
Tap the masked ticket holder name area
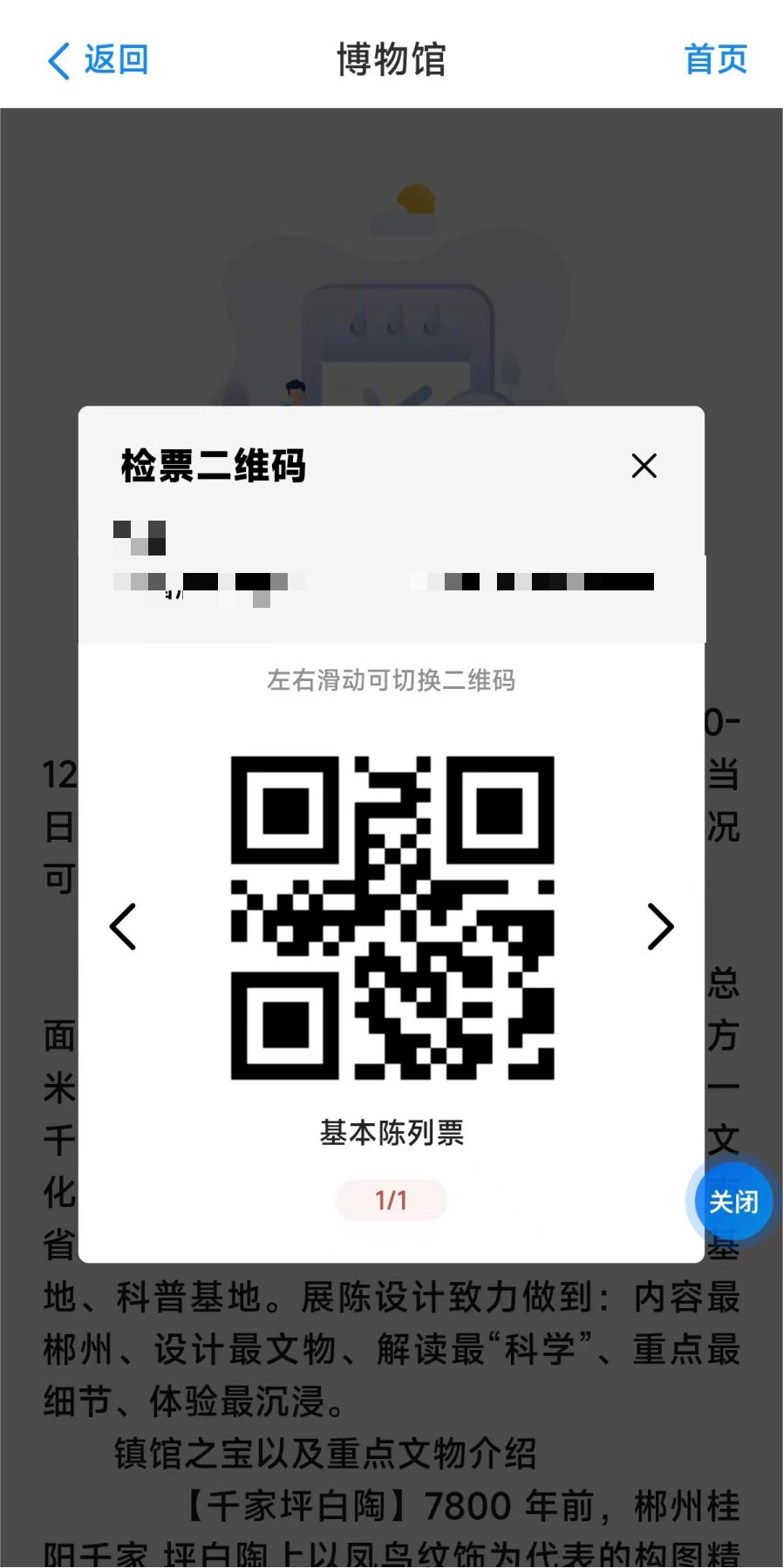140,535
